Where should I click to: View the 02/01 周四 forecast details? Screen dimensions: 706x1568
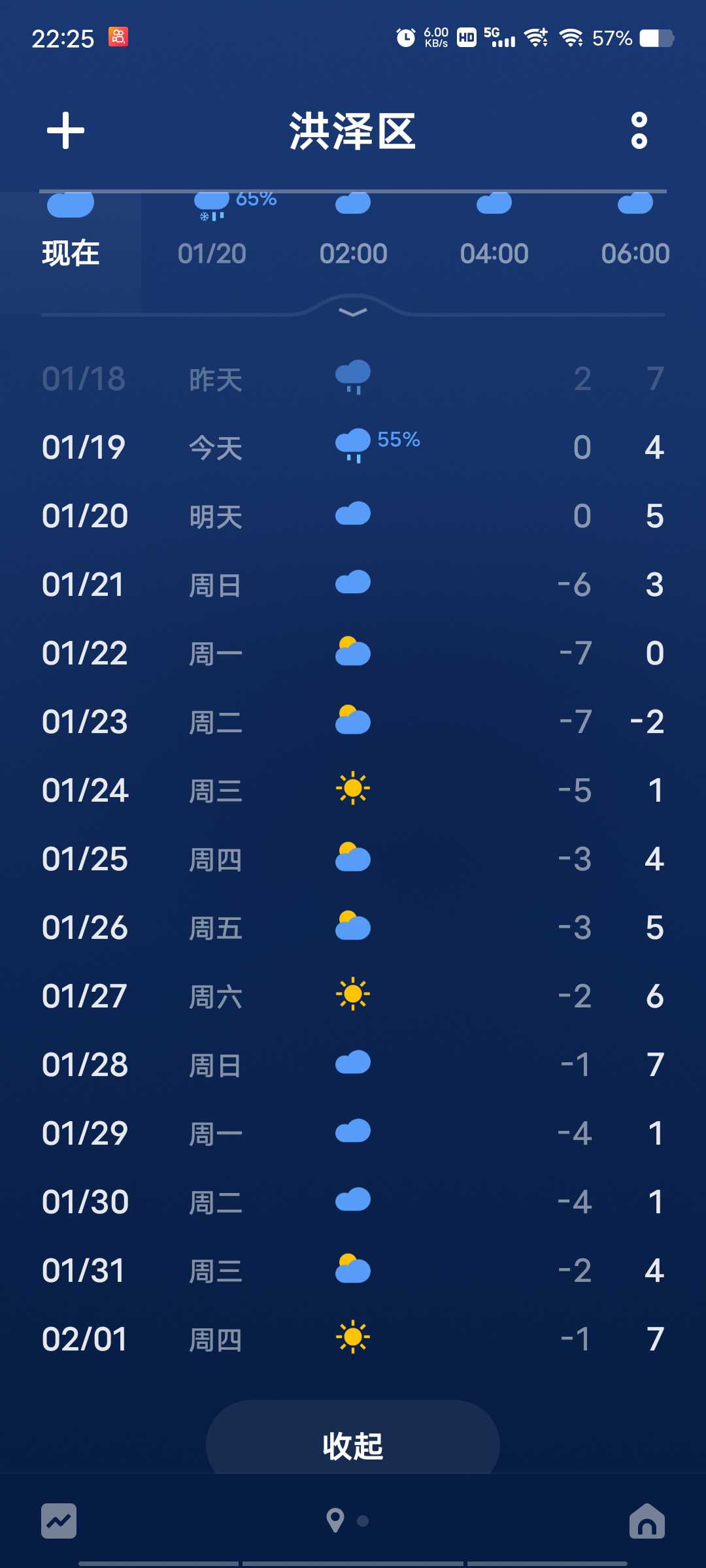[353, 1339]
